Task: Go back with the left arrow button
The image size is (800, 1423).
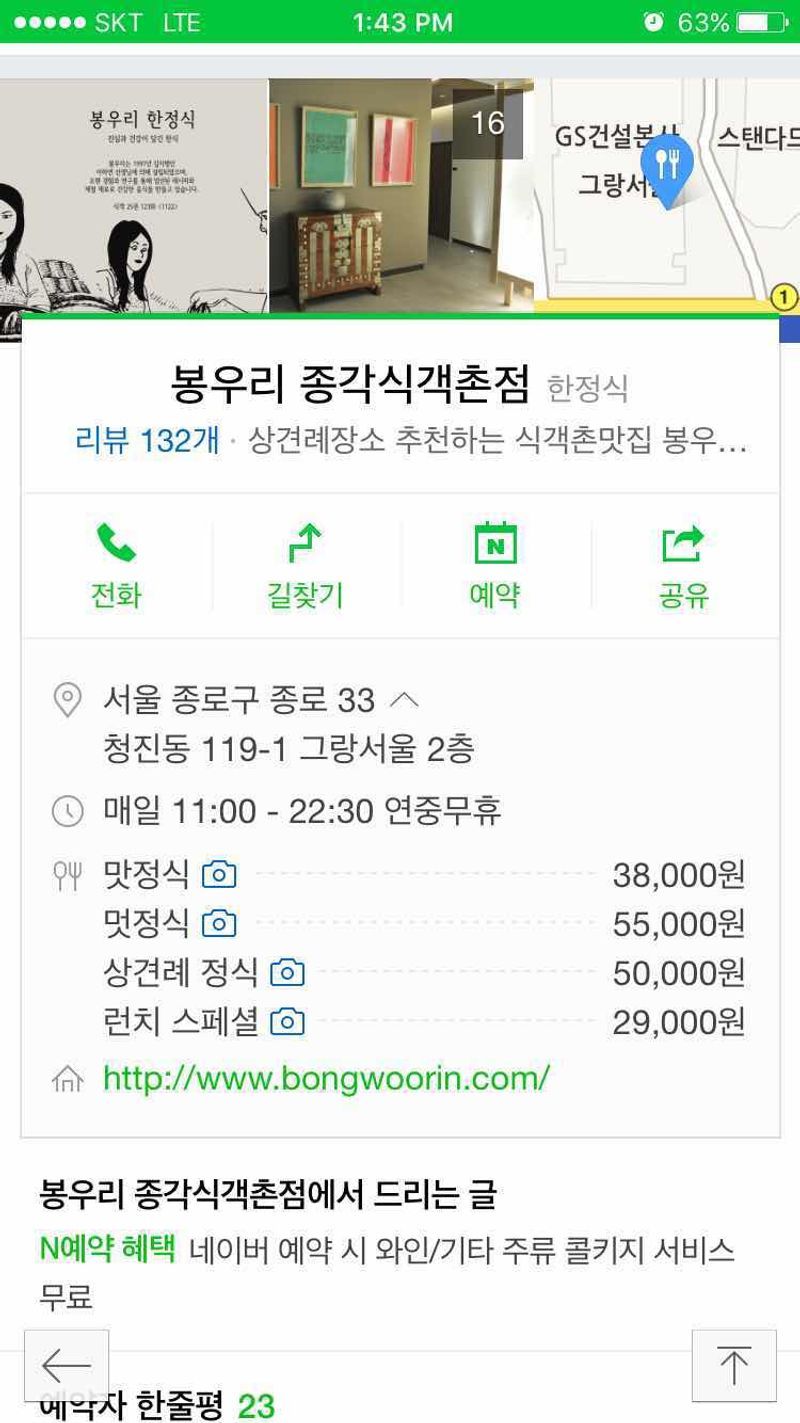Action: 66,1365
